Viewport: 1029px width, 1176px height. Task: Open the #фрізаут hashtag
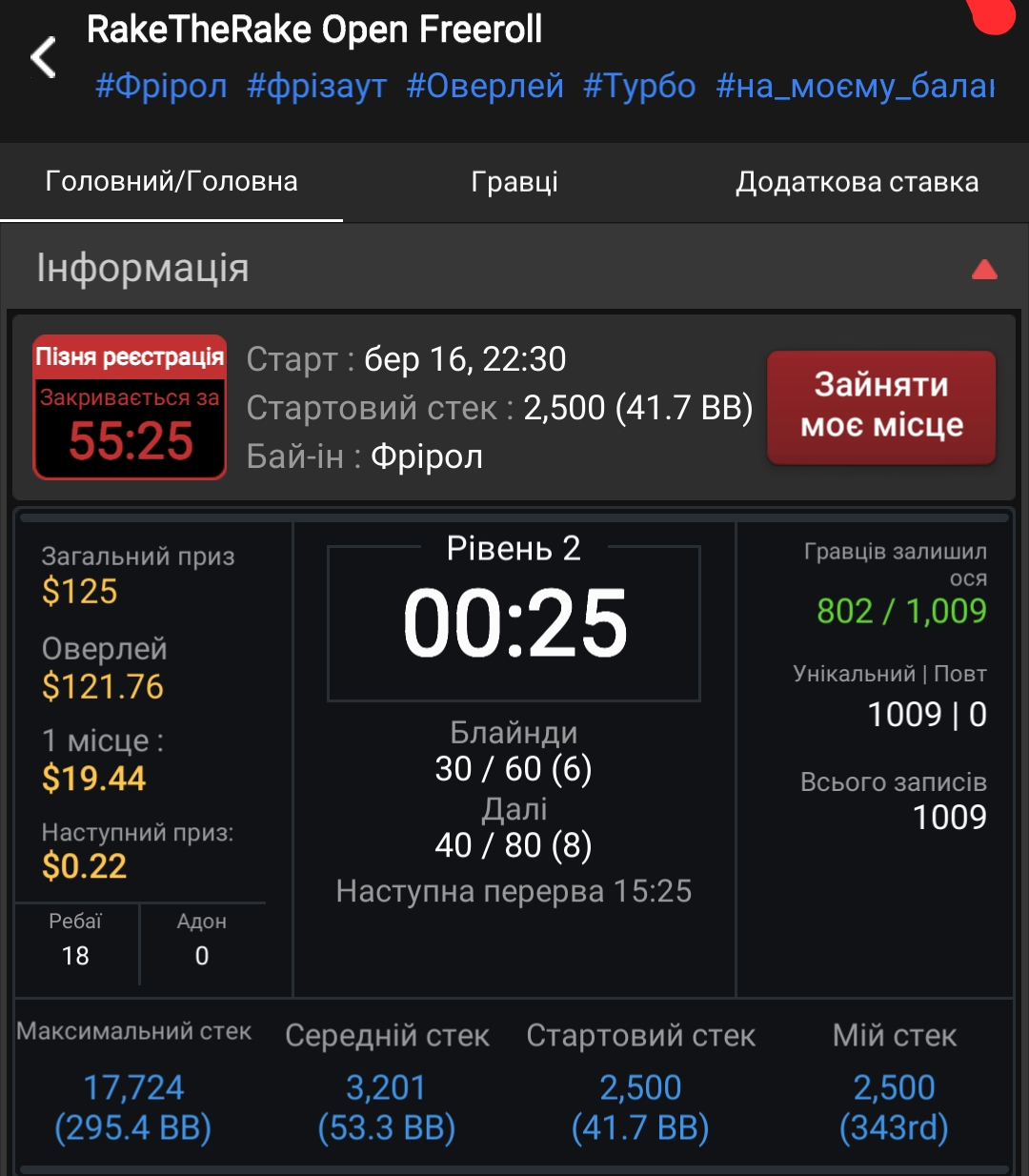point(316,87)
